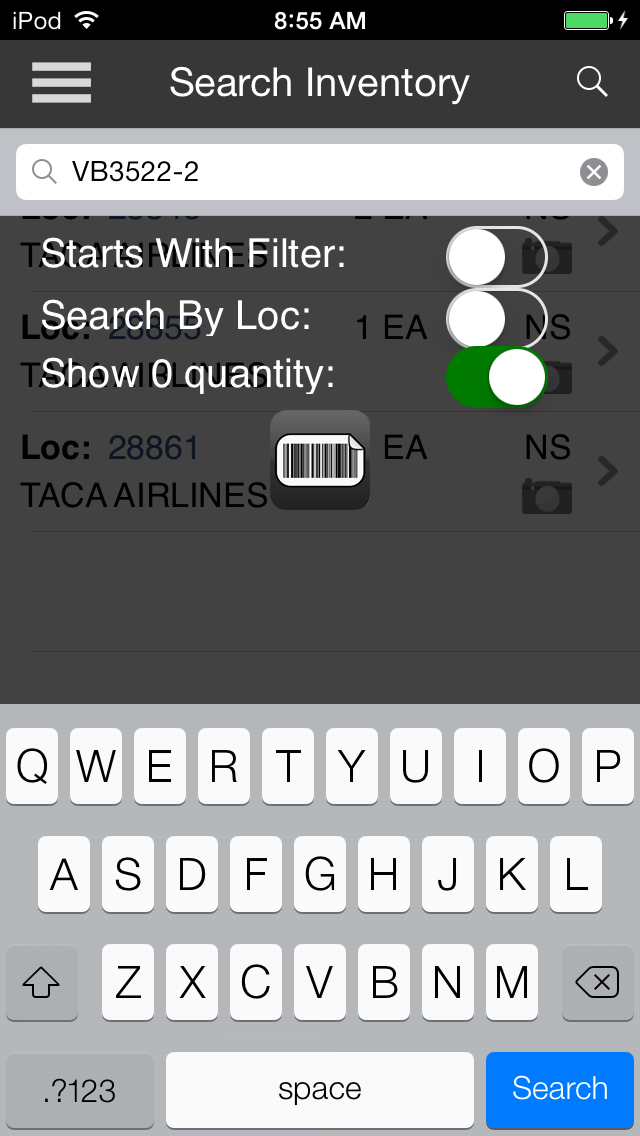Hit the blue Search keyboard key
Screen dimensions: 640x1136
tap(560, 1089)
